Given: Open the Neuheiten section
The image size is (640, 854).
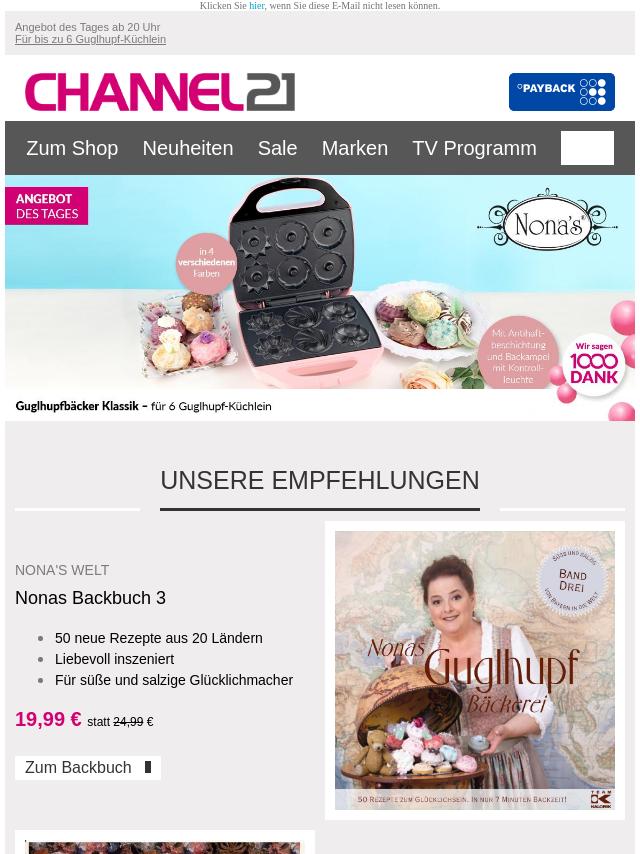Looking at the screenshot, I should (187, 148).
